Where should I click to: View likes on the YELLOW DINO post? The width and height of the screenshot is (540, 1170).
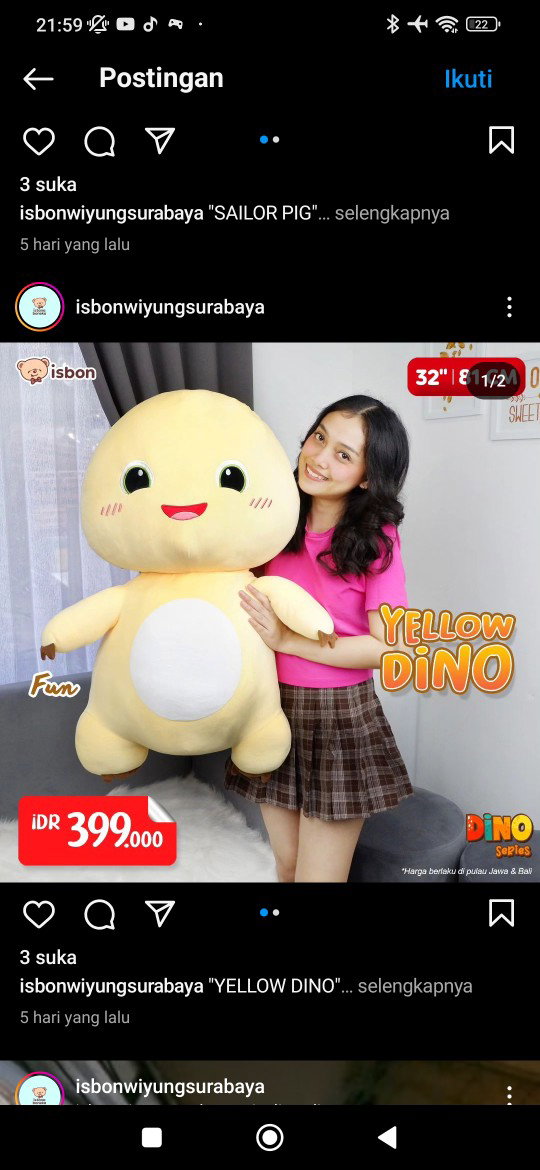48,957
